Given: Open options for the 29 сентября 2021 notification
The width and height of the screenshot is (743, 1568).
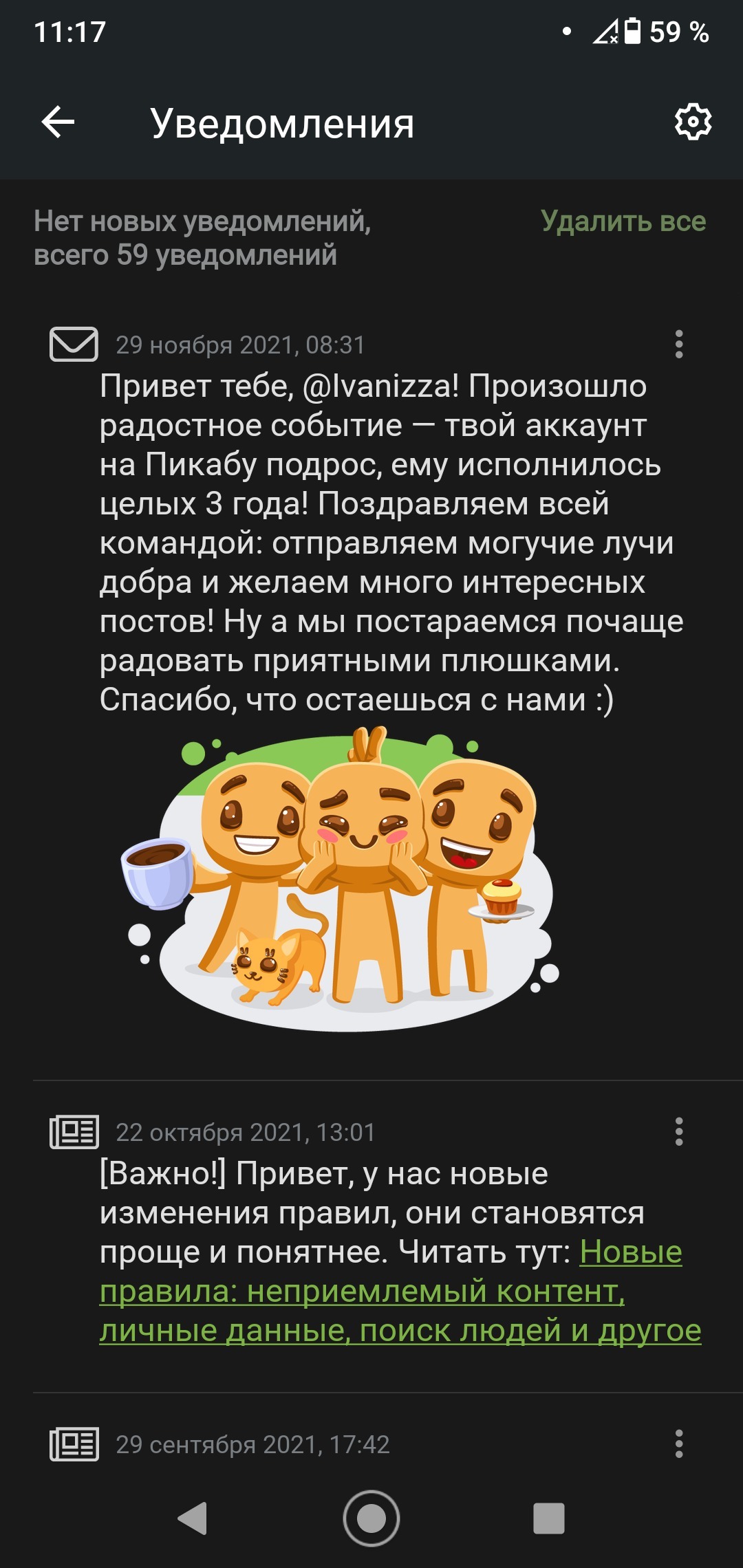Looking at the screenshot, I should tap(679, 1444).
